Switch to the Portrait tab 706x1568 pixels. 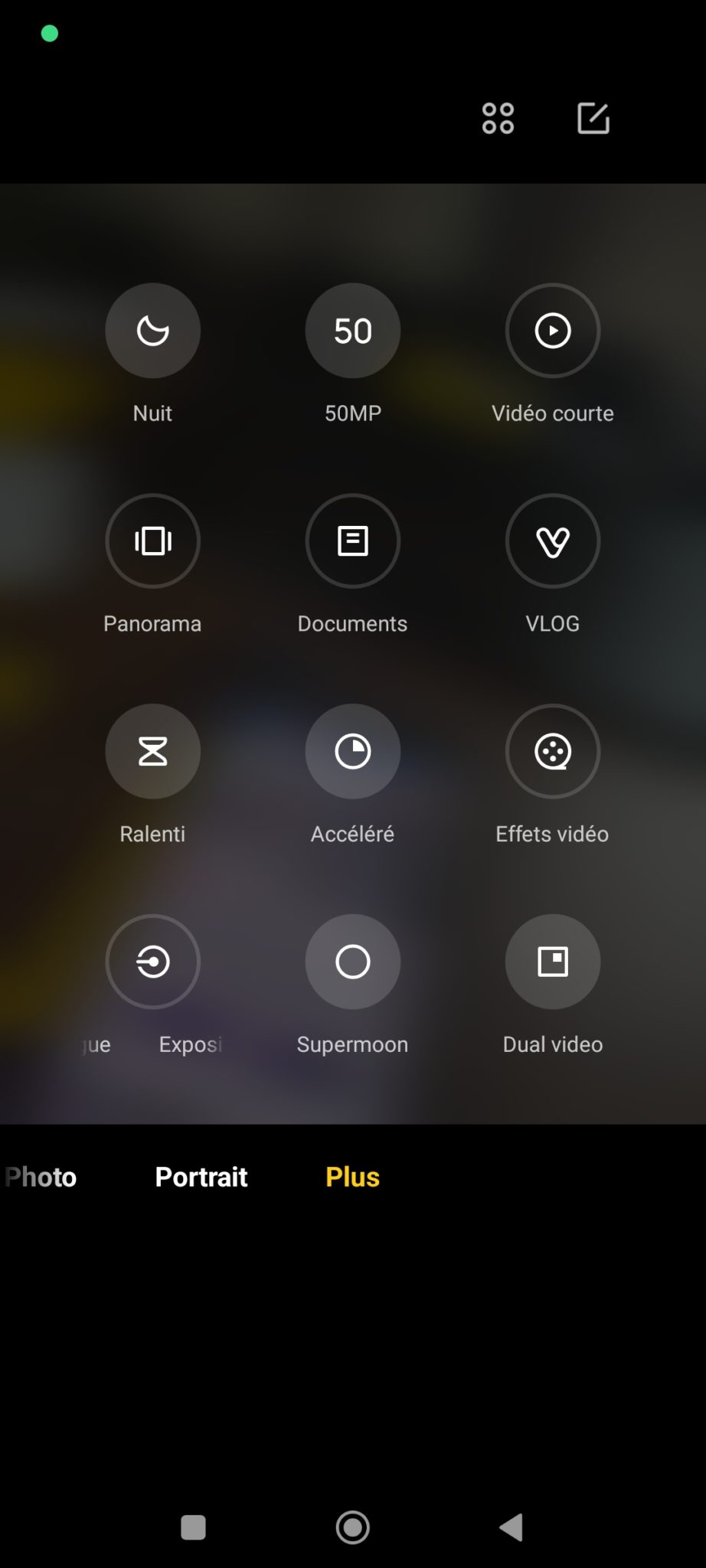point(201,1177)
